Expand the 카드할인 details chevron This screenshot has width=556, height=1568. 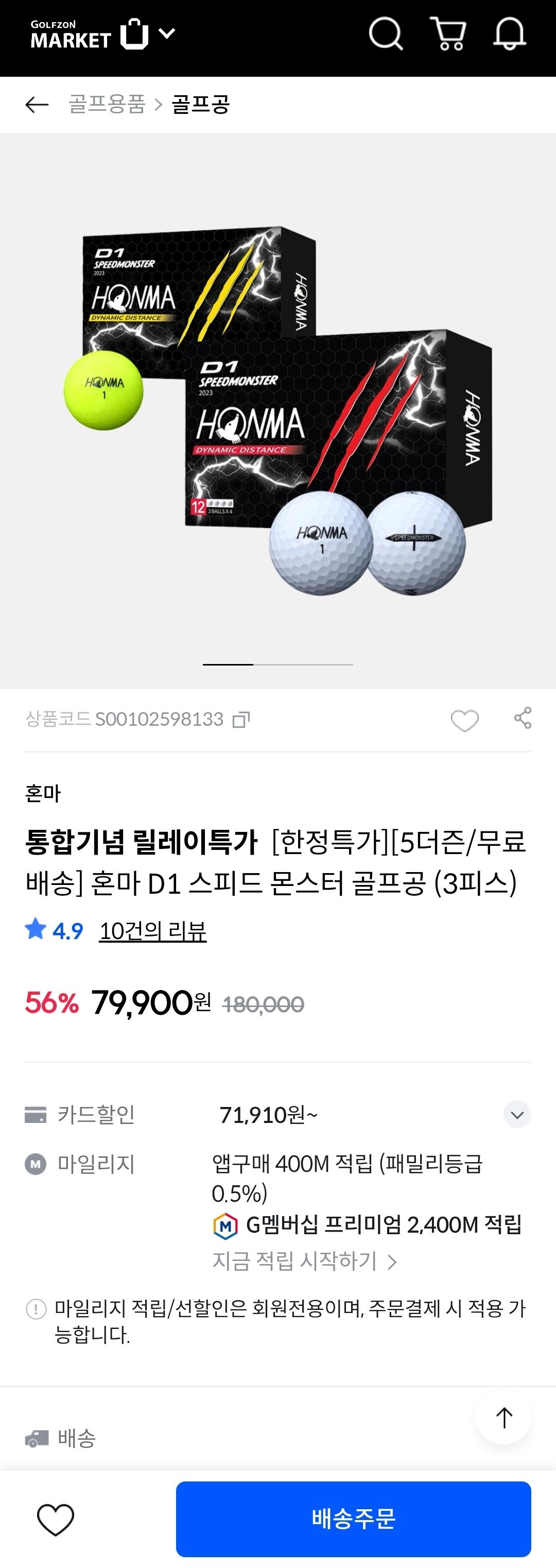(517, 1115)
